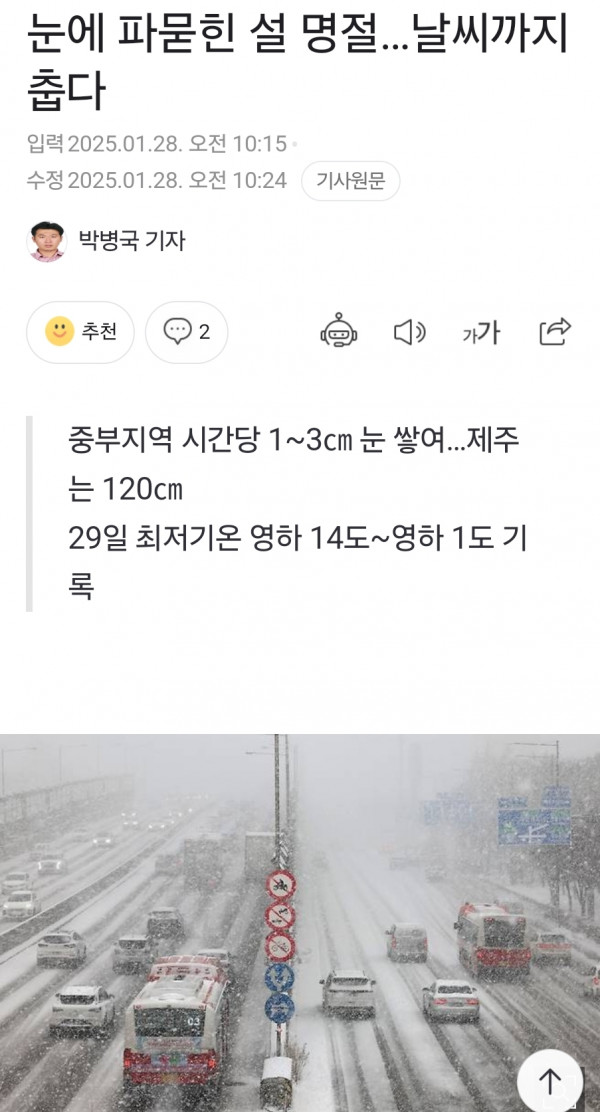
Task: Open the AI summary robot icon
Action: [339, 332]
